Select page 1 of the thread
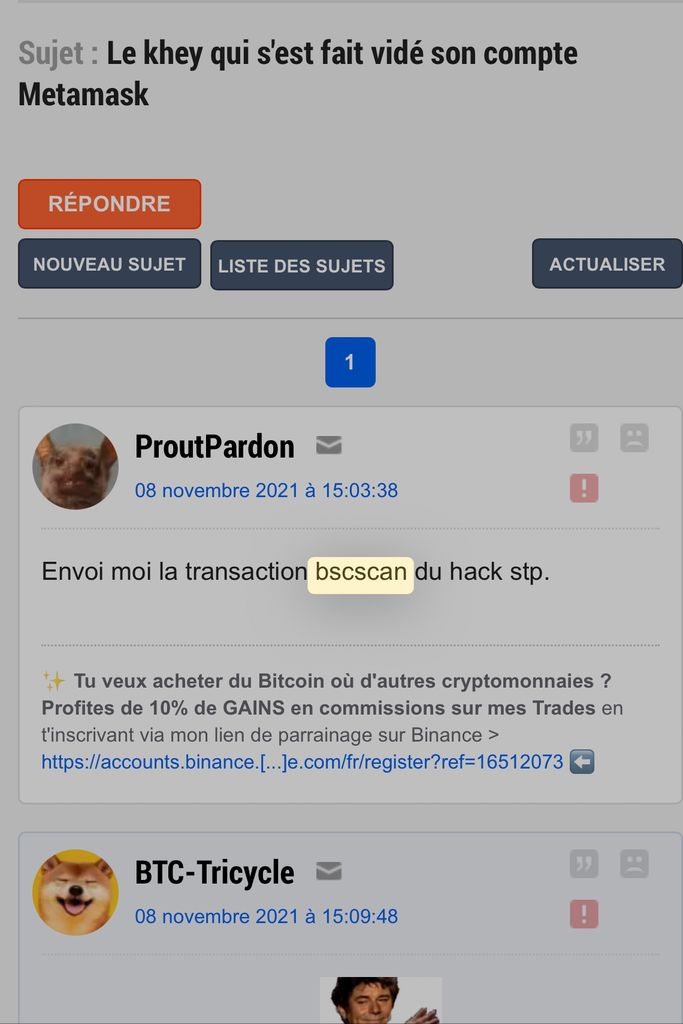The height and width of the screenshot is (1024, 683). (x=350, y=362)
